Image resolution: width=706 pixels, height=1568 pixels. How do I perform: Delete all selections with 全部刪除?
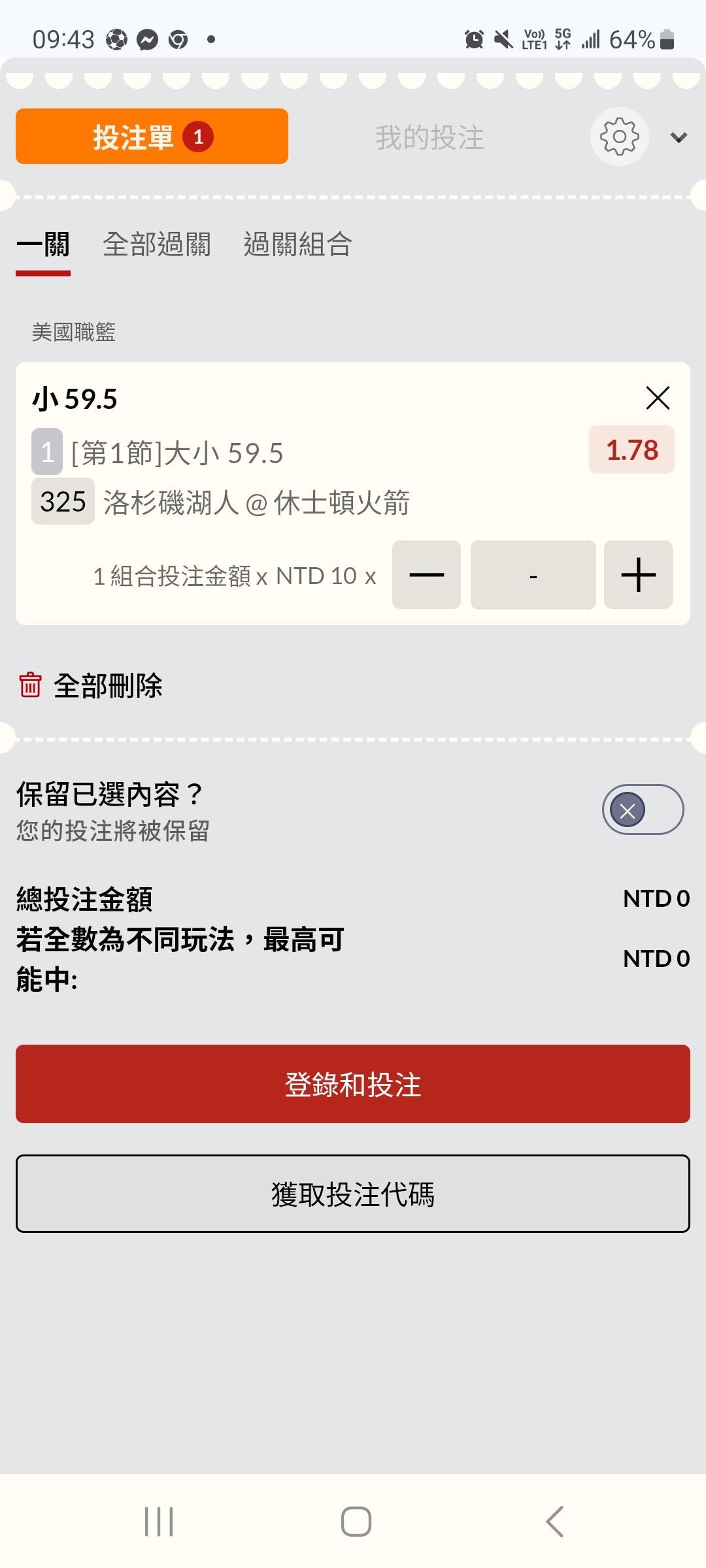pyautogui.click(x=91, y=685)
